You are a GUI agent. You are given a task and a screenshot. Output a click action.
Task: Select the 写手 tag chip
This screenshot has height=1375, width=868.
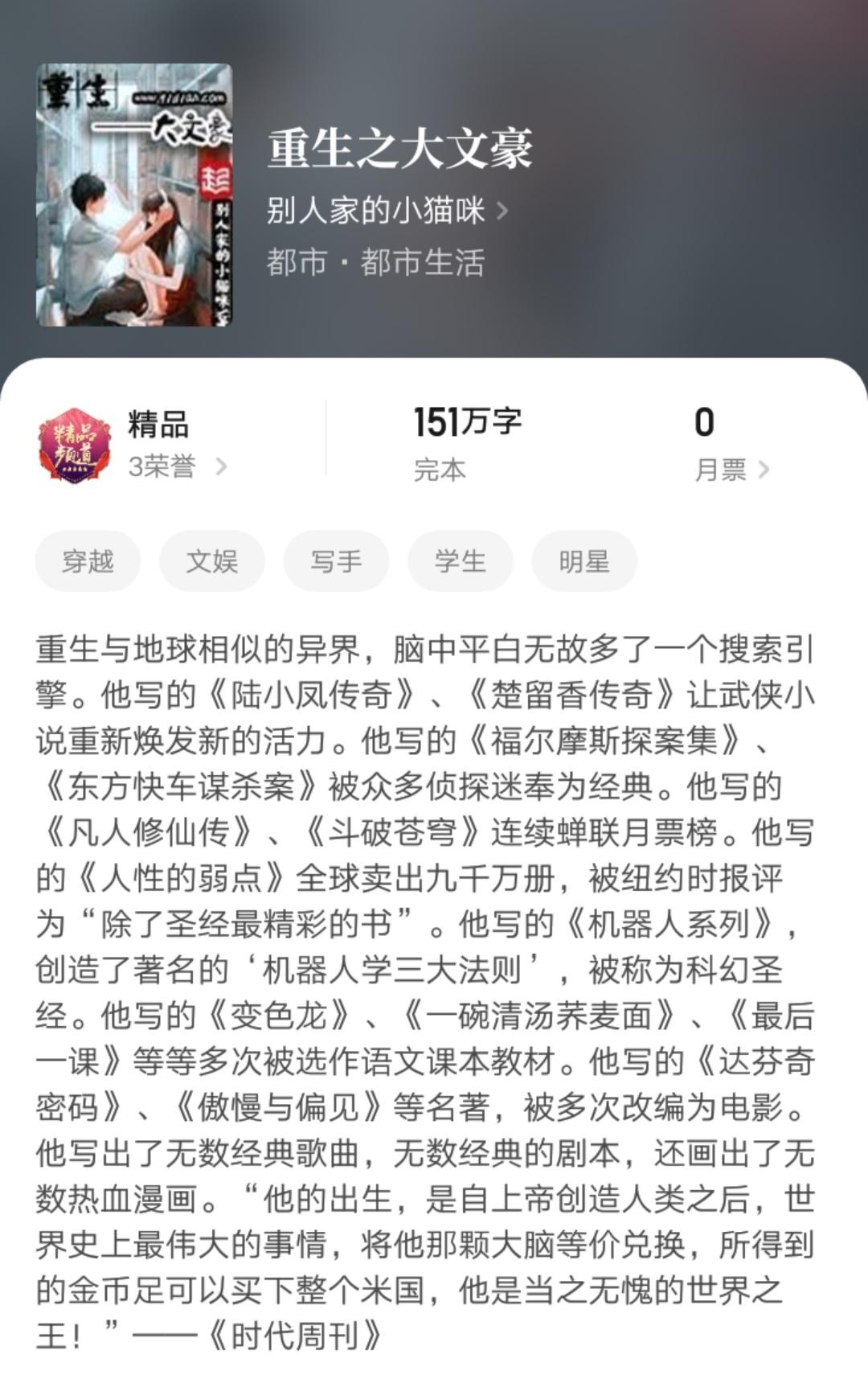(336, 561)
